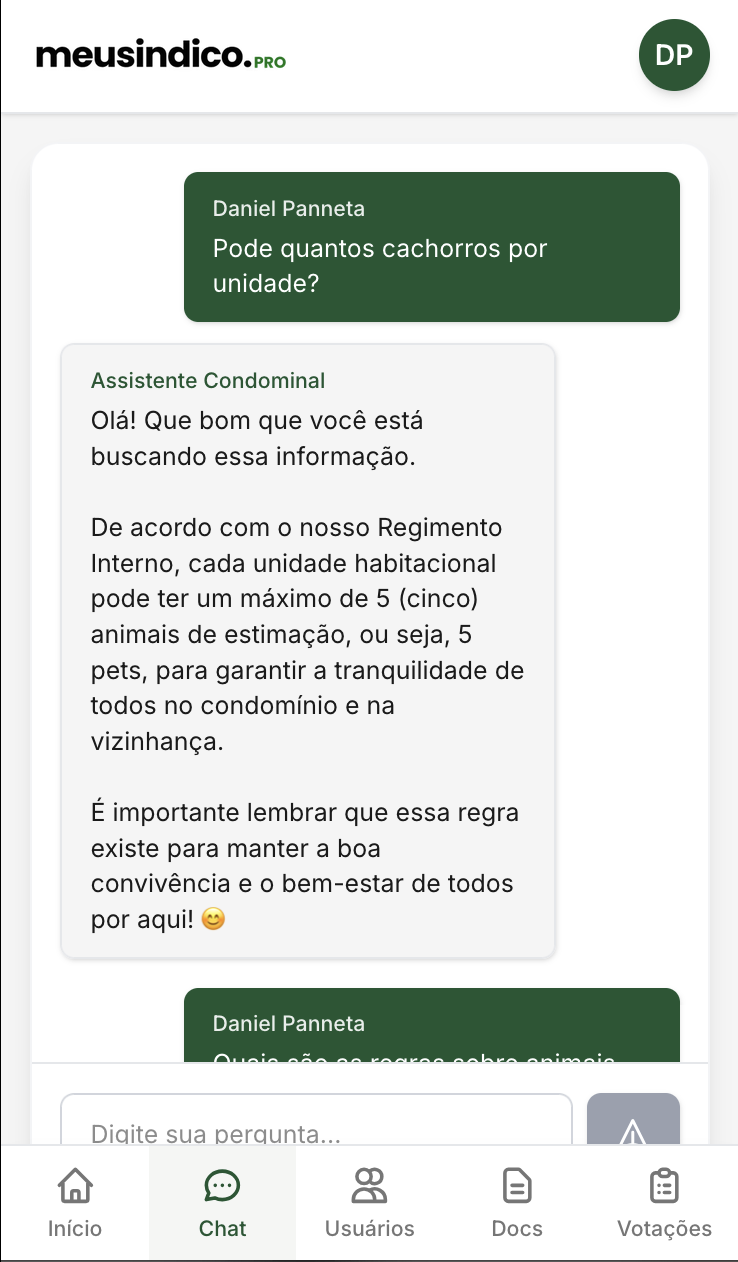Navigate to Votações
The image size is (738, 1262).
pos(663,1203)
